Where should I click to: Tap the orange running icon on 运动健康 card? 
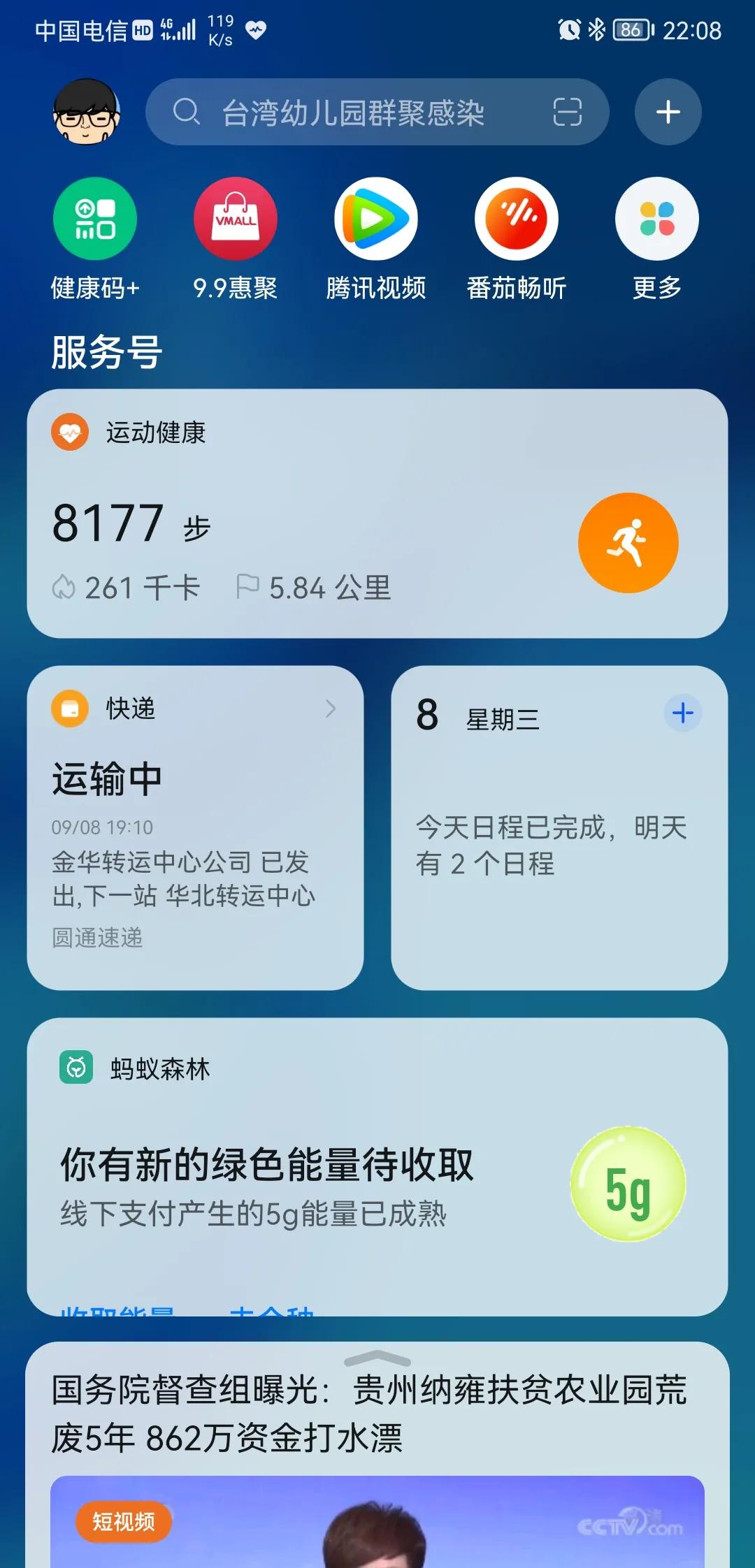628,543
